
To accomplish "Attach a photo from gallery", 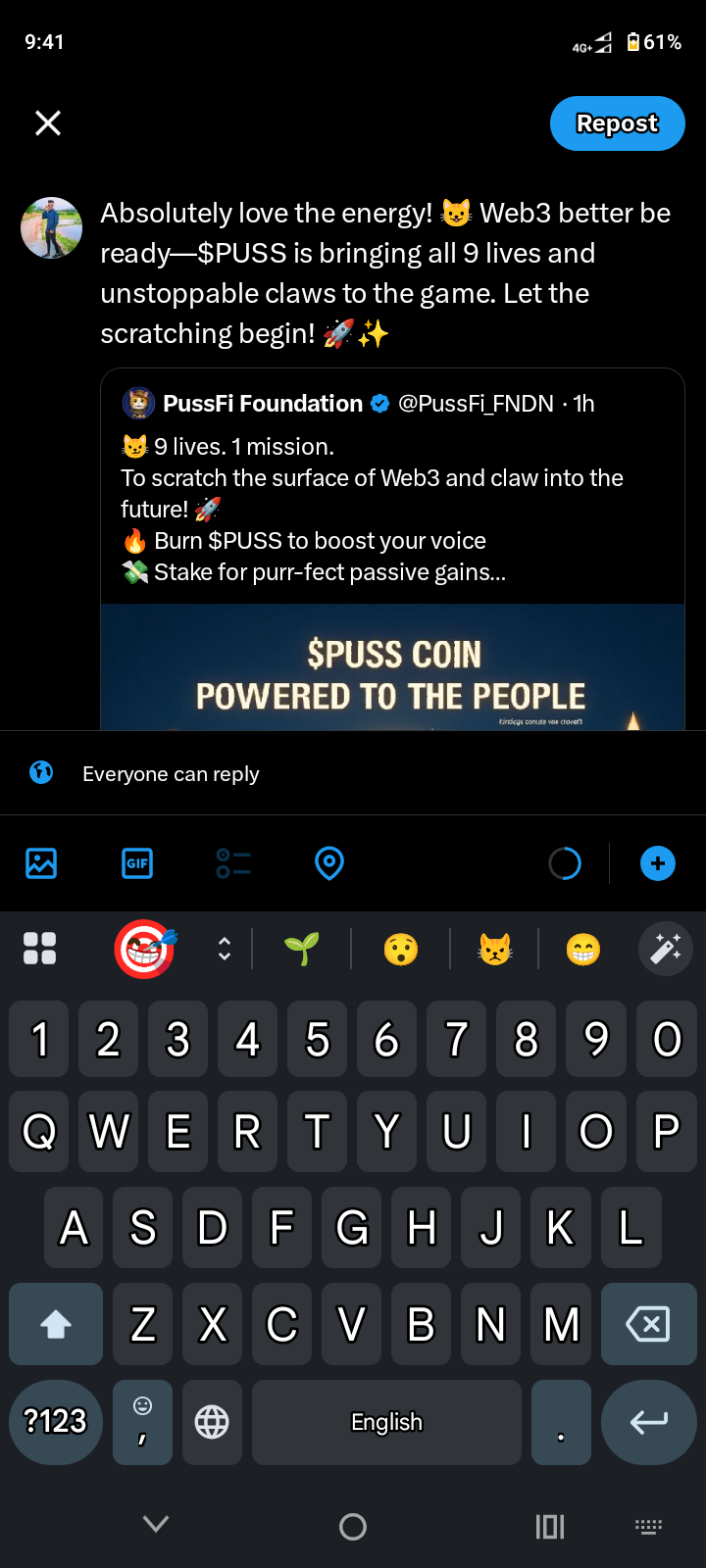I will coord(41,863).
